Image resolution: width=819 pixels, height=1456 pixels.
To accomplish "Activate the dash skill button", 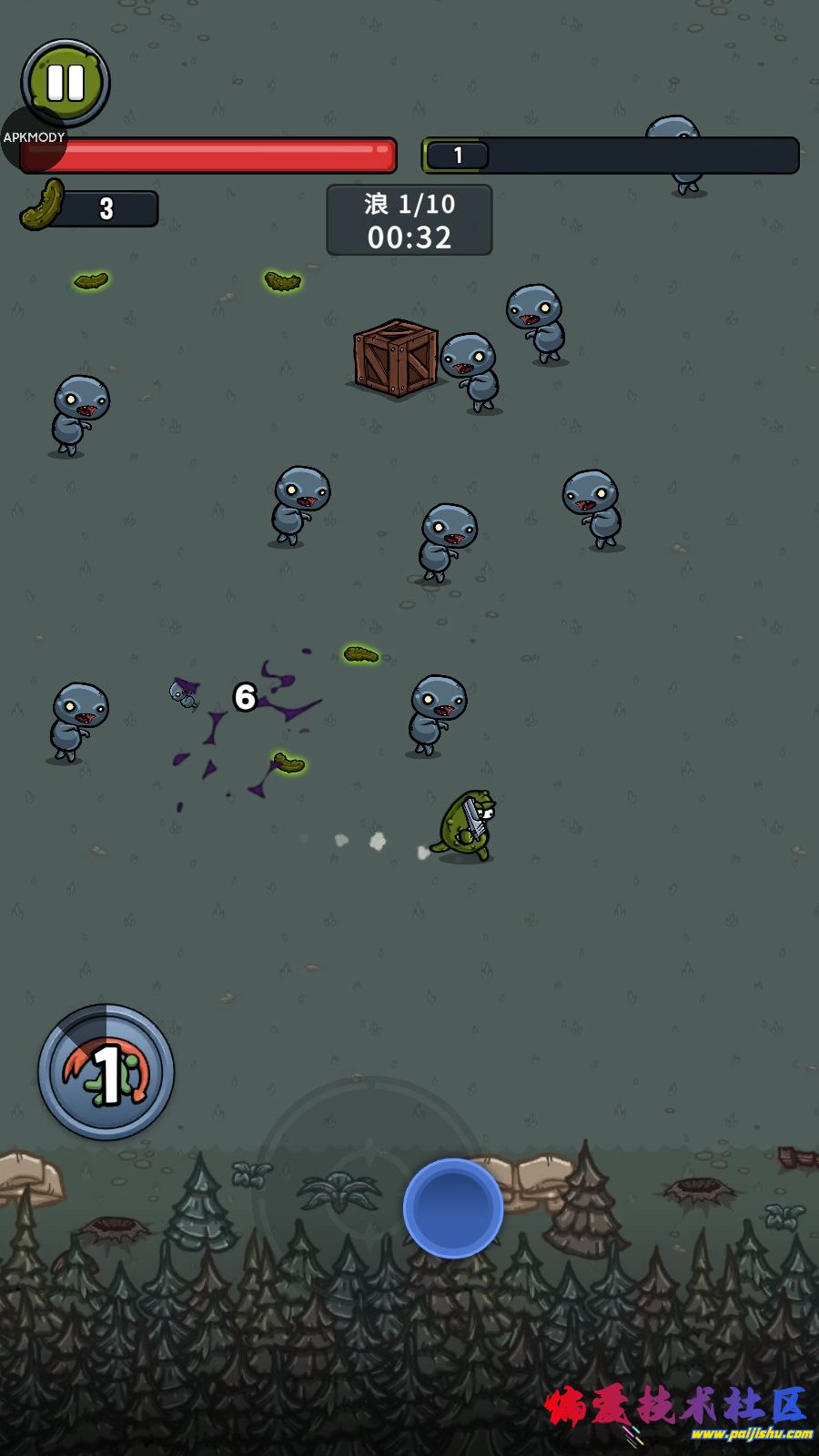I will pos(106,1072).
